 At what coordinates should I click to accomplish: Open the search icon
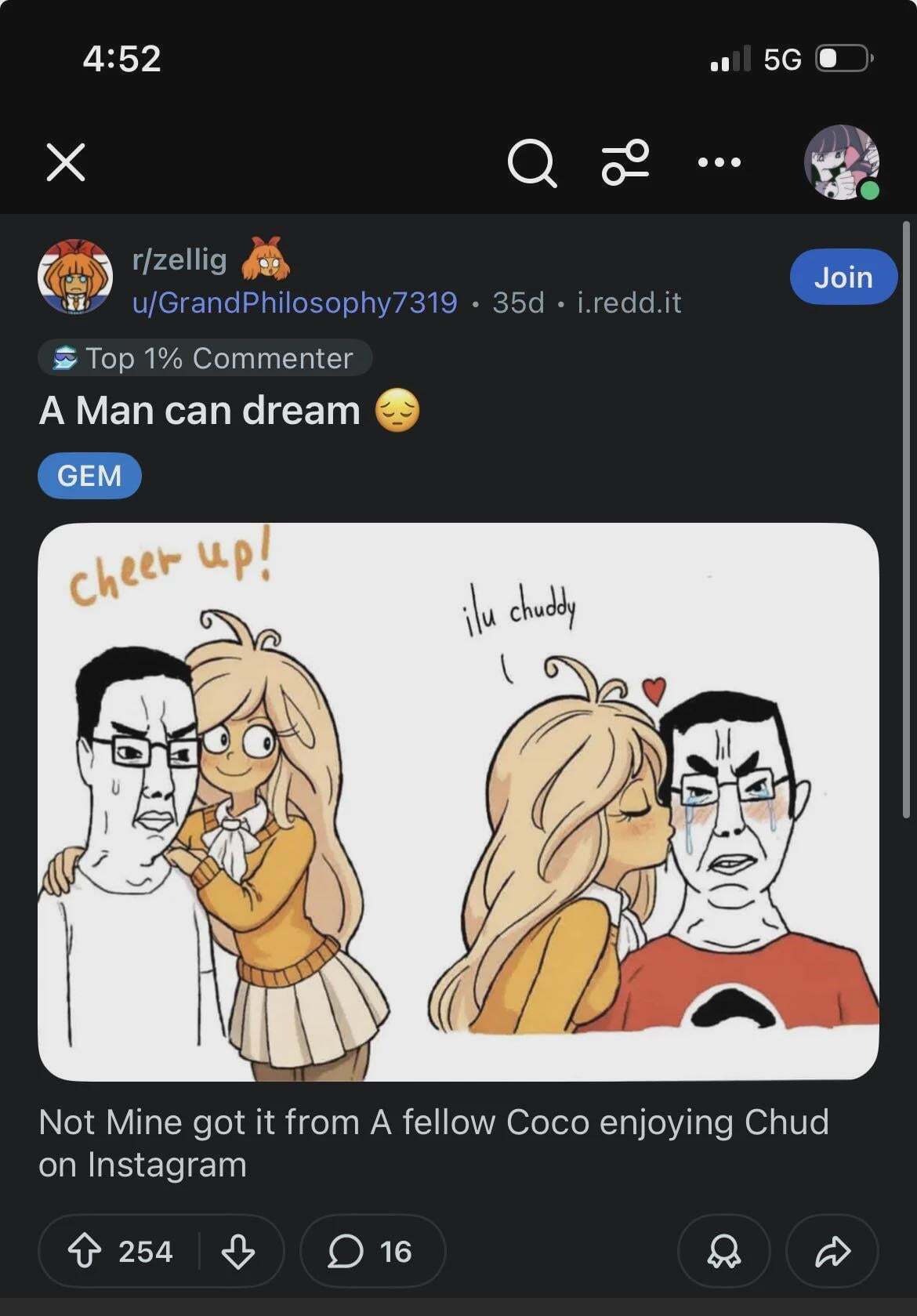click(532, 164)
